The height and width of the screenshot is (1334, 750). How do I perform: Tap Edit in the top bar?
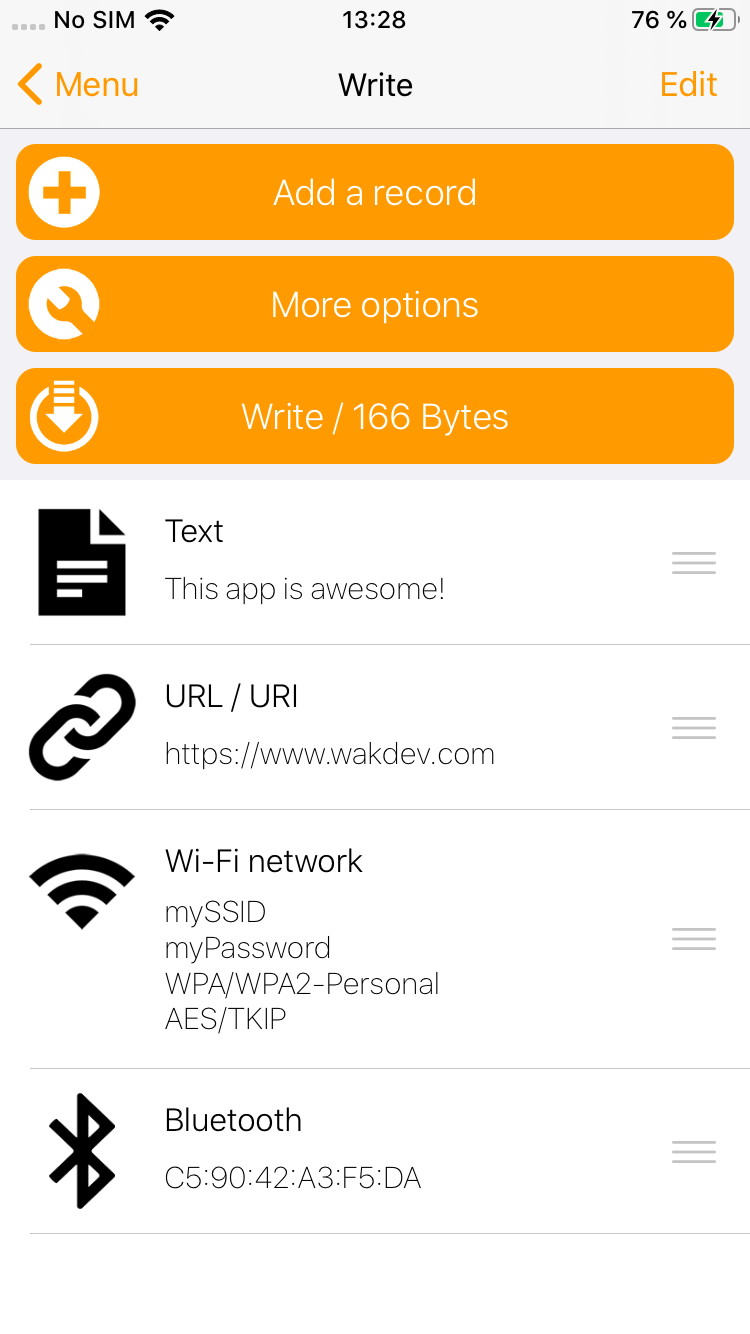pyautogui.click(x=688, y=85)
